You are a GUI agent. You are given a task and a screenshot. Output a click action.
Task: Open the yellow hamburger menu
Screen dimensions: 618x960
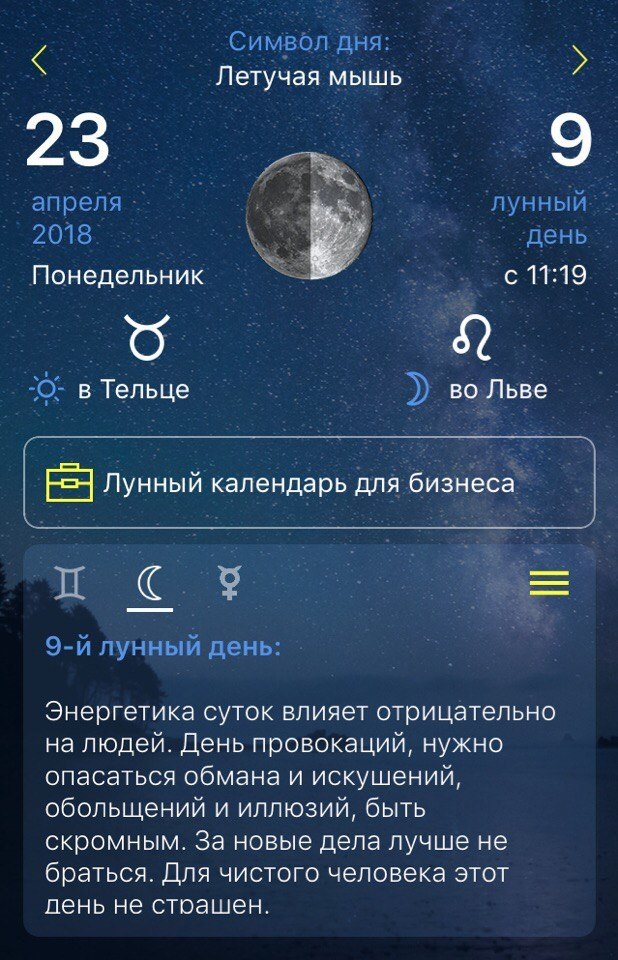pos(549,583)
